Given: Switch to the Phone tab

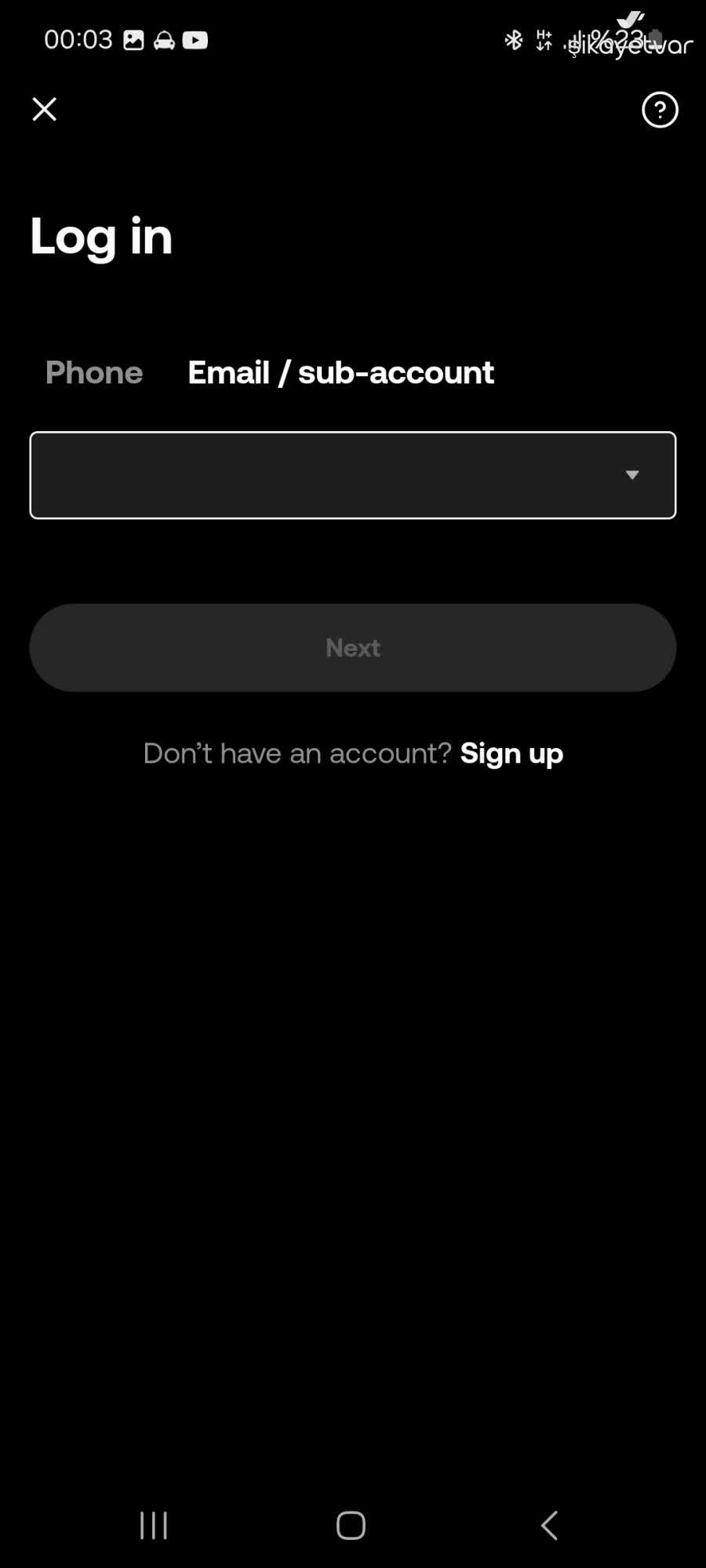Looking at the screenshot, I should pyautogui.click(x=94, y=372).
